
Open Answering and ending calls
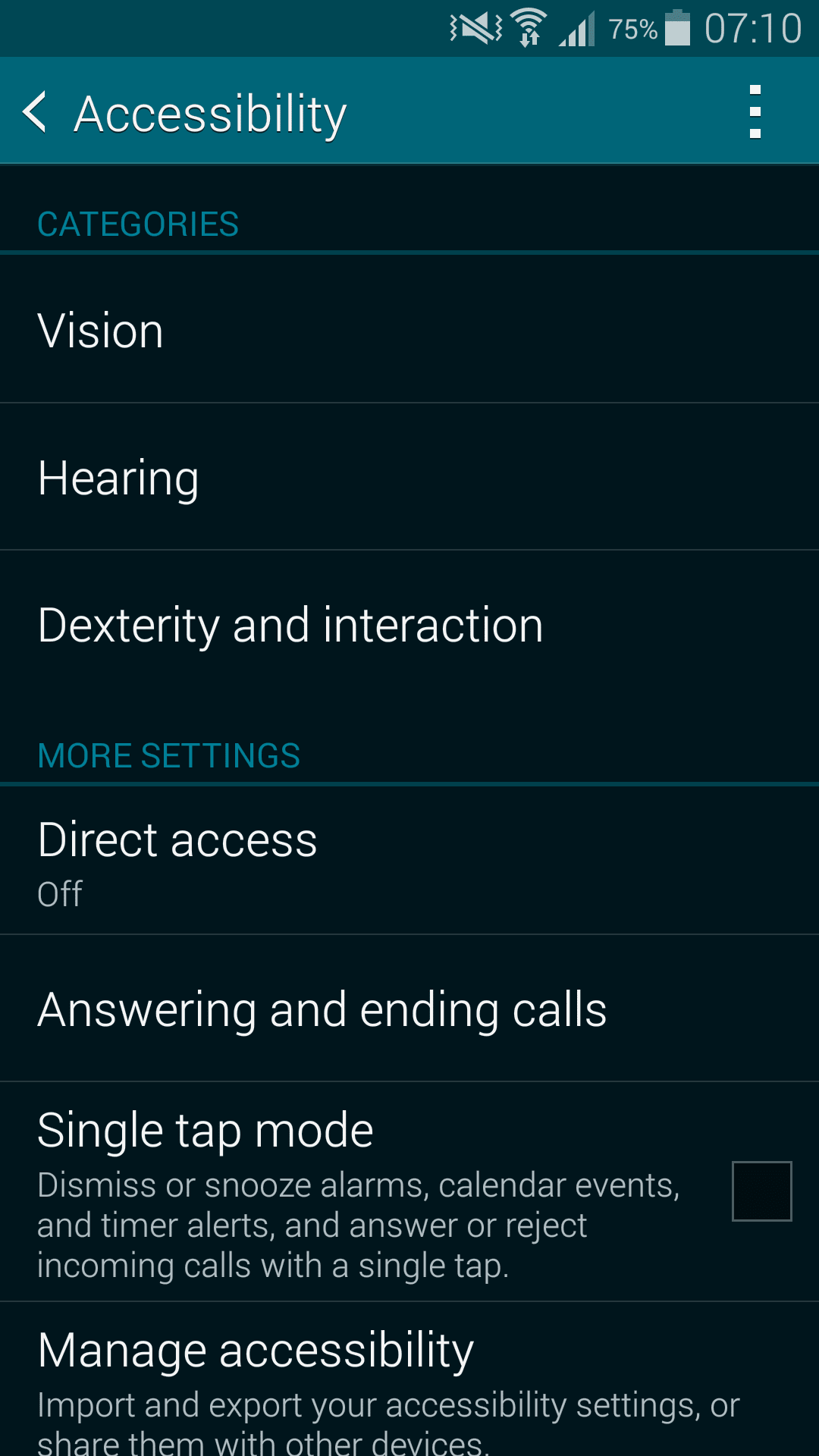click(409, 1009)
